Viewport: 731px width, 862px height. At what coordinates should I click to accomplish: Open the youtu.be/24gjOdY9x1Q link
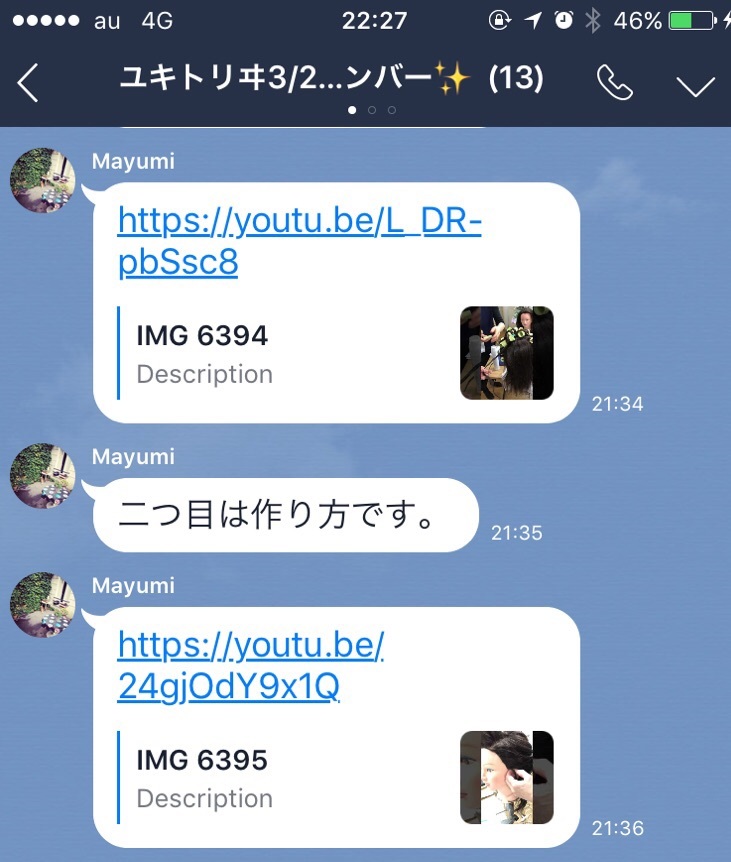tap(250, 665)
